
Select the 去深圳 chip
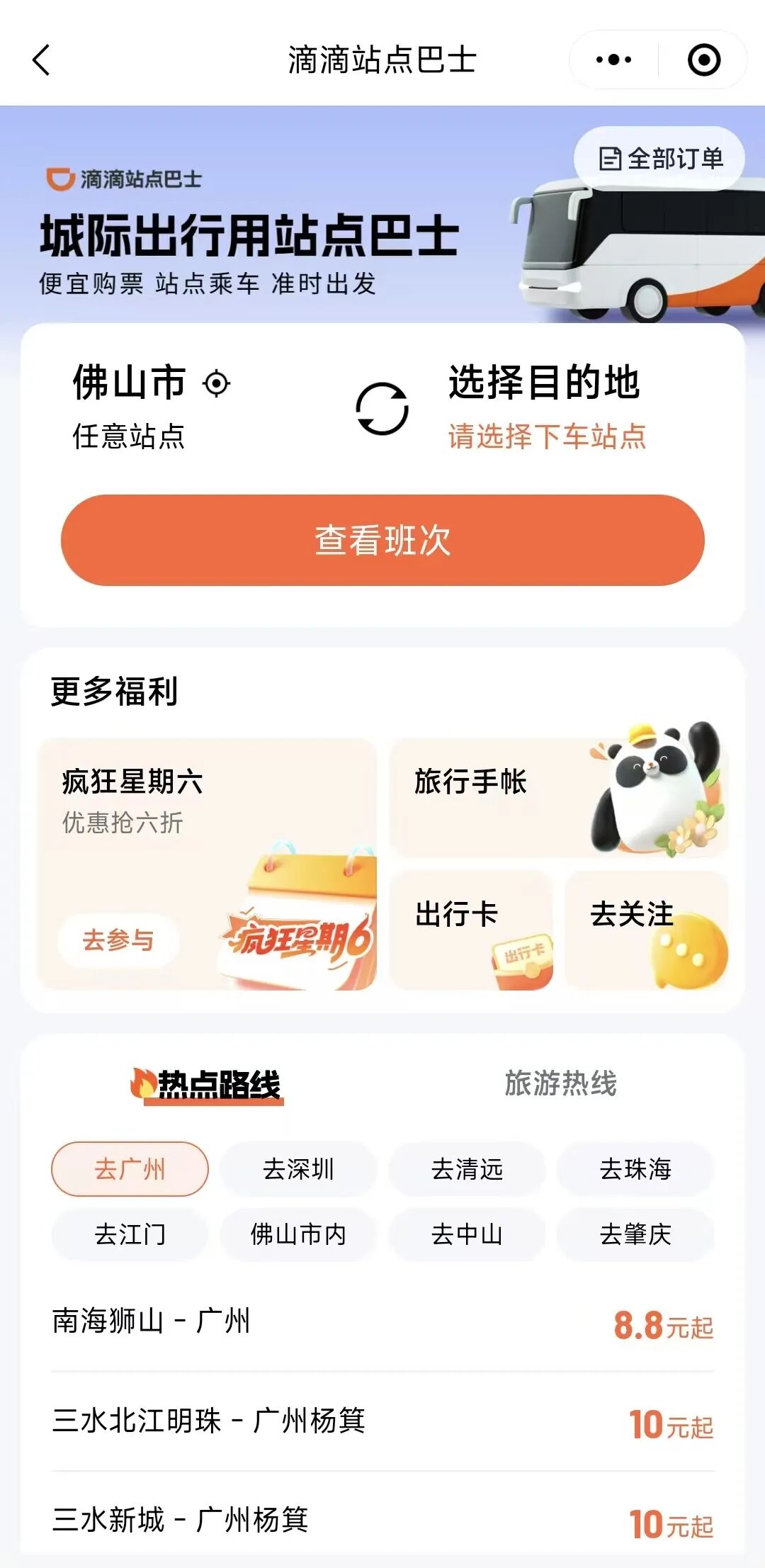coord(298,1169)
